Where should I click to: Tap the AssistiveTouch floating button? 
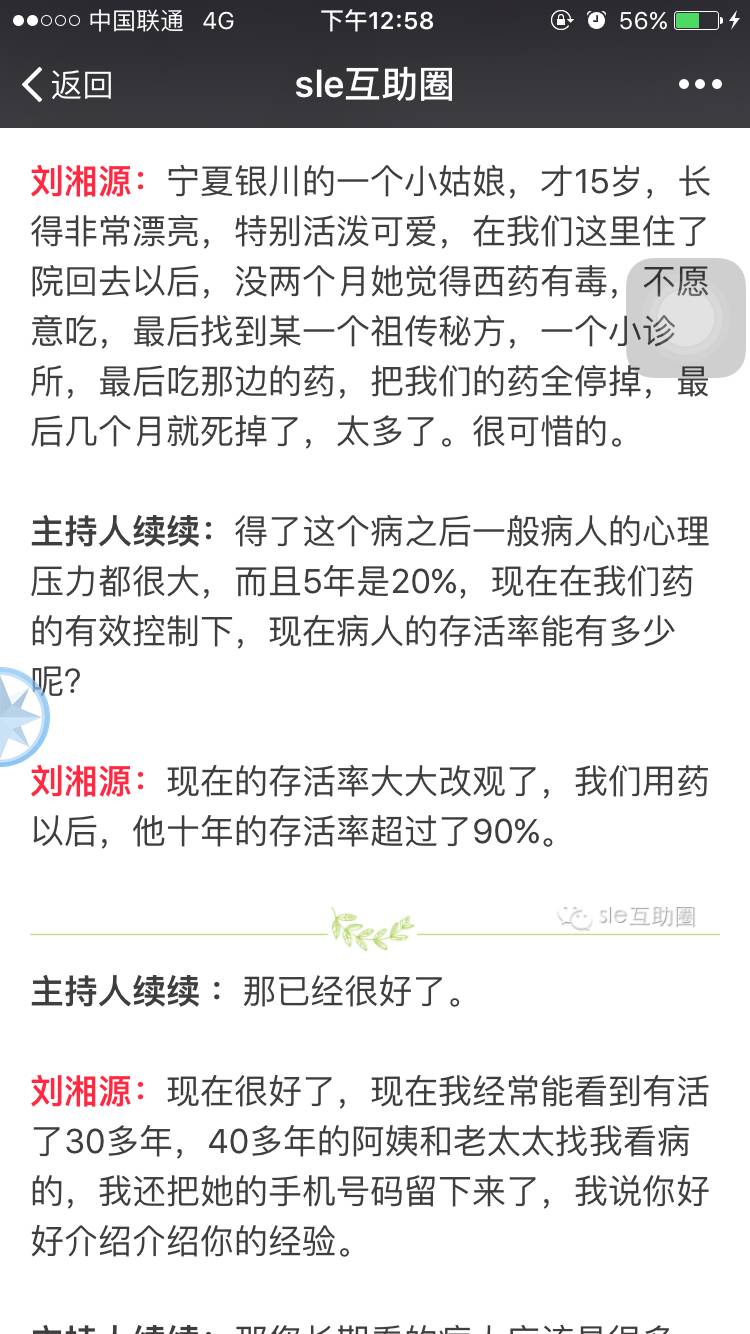pos(686,318)
